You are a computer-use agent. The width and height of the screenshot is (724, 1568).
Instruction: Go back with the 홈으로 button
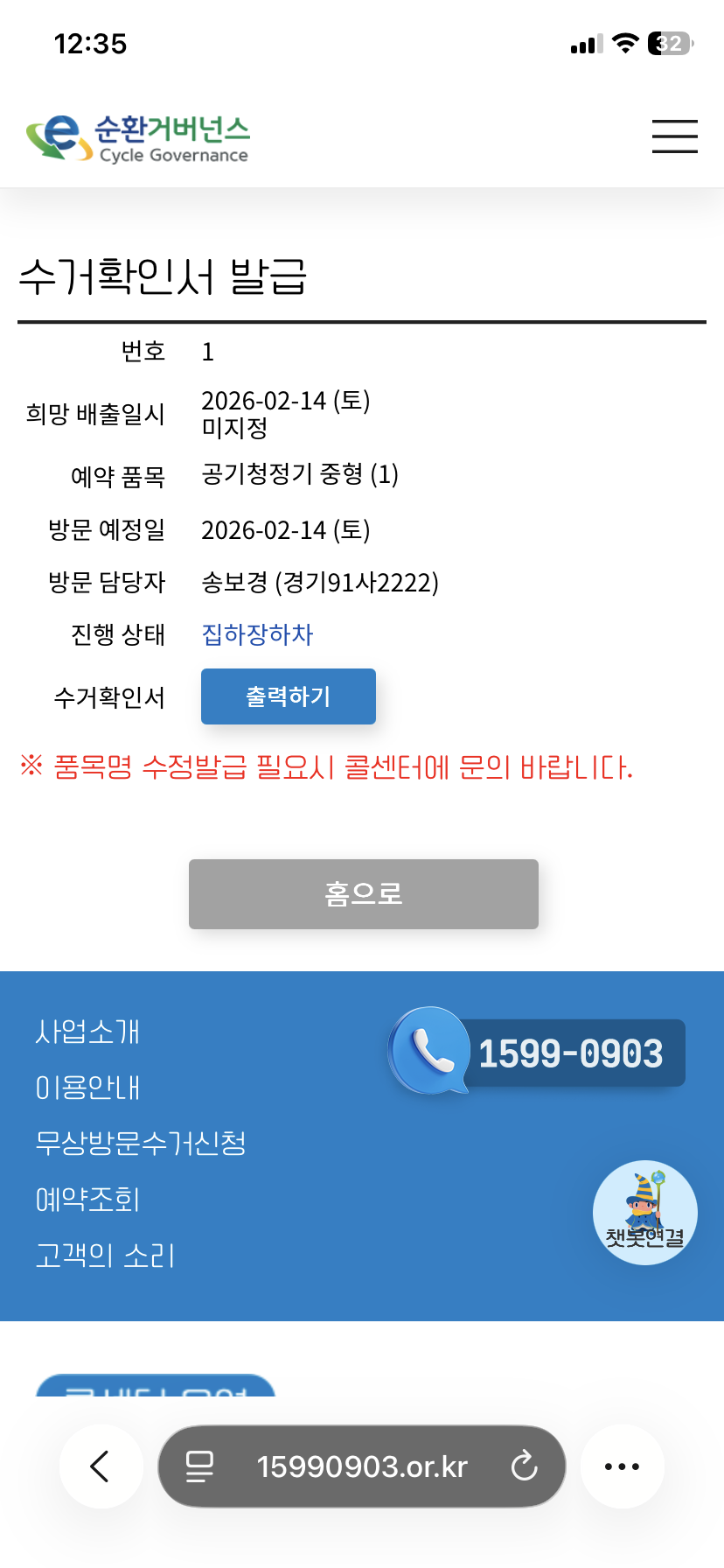(363, 893)
